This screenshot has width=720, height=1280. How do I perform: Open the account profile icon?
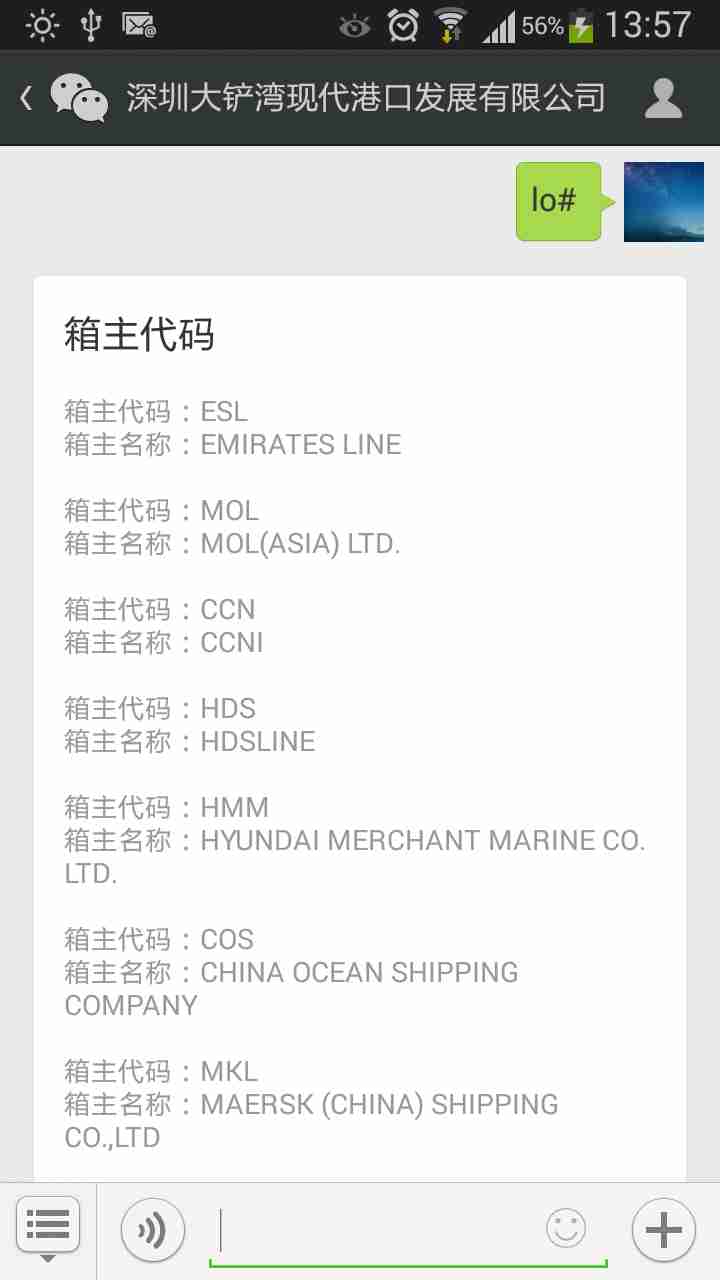point(663,98)
